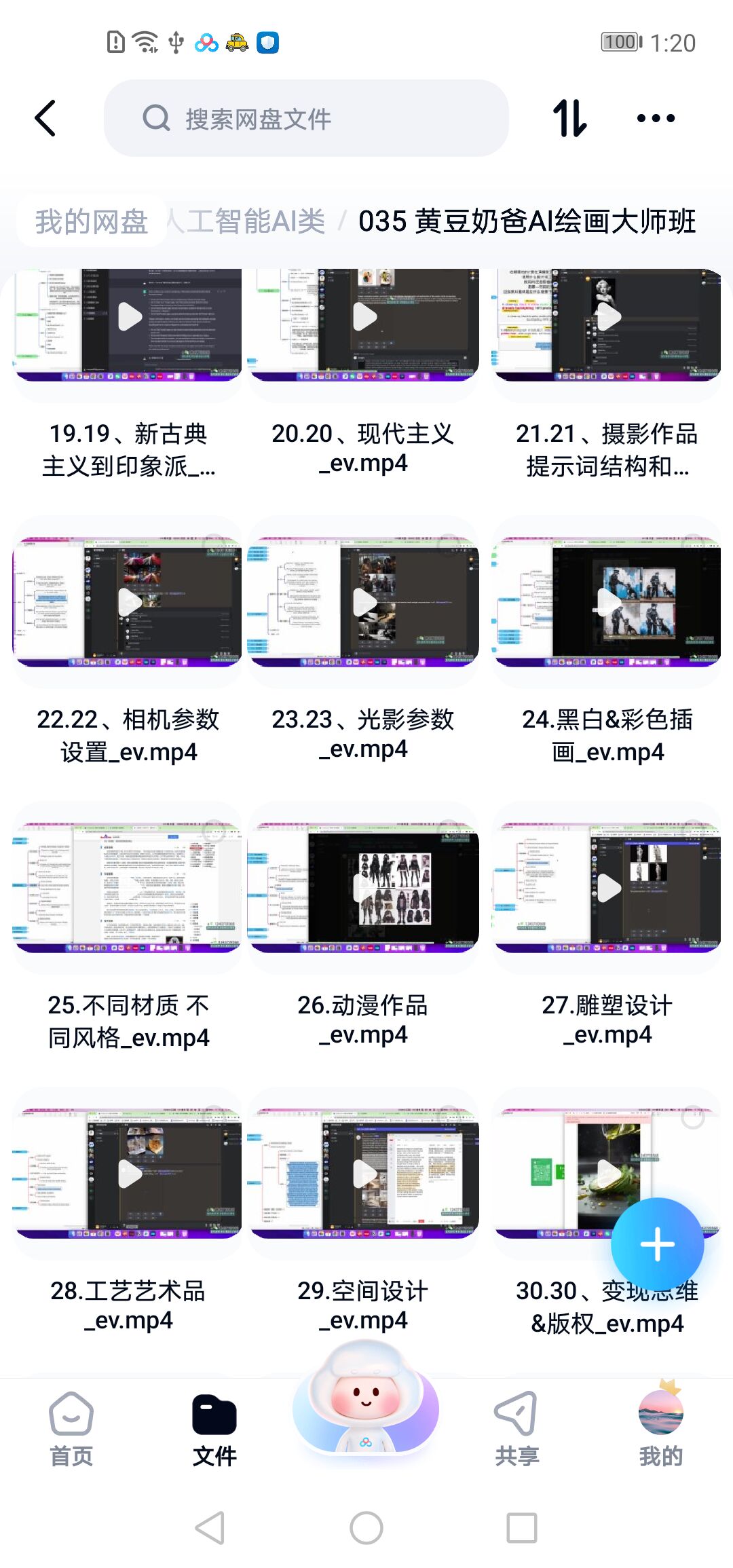Go to 我的网盘 in the breadcrumb
This screenshot has width=733, height=1568.
[92, 222]
